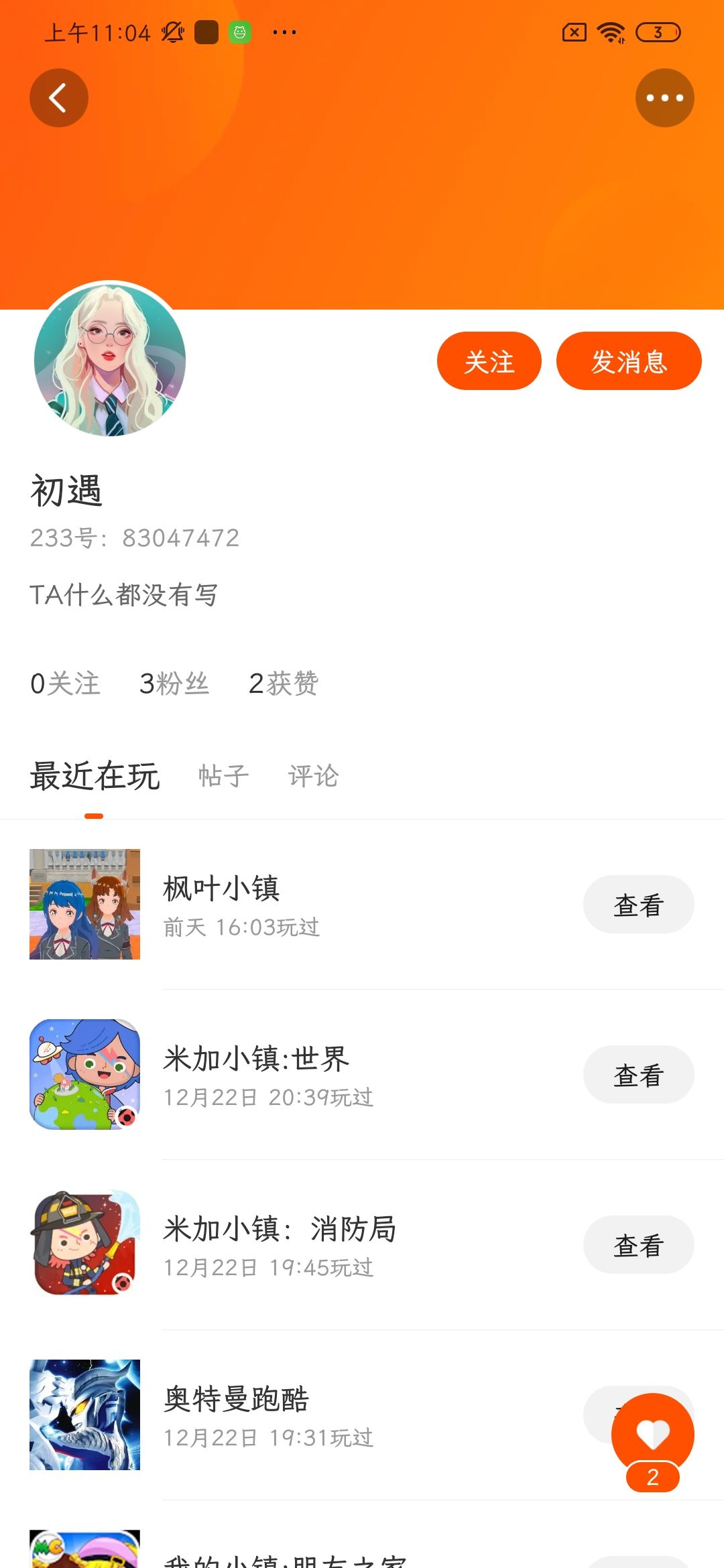Select the 最近在玩 tab
The height and width of the screenshot is (1568, 724).
click(x=95, y=776)
